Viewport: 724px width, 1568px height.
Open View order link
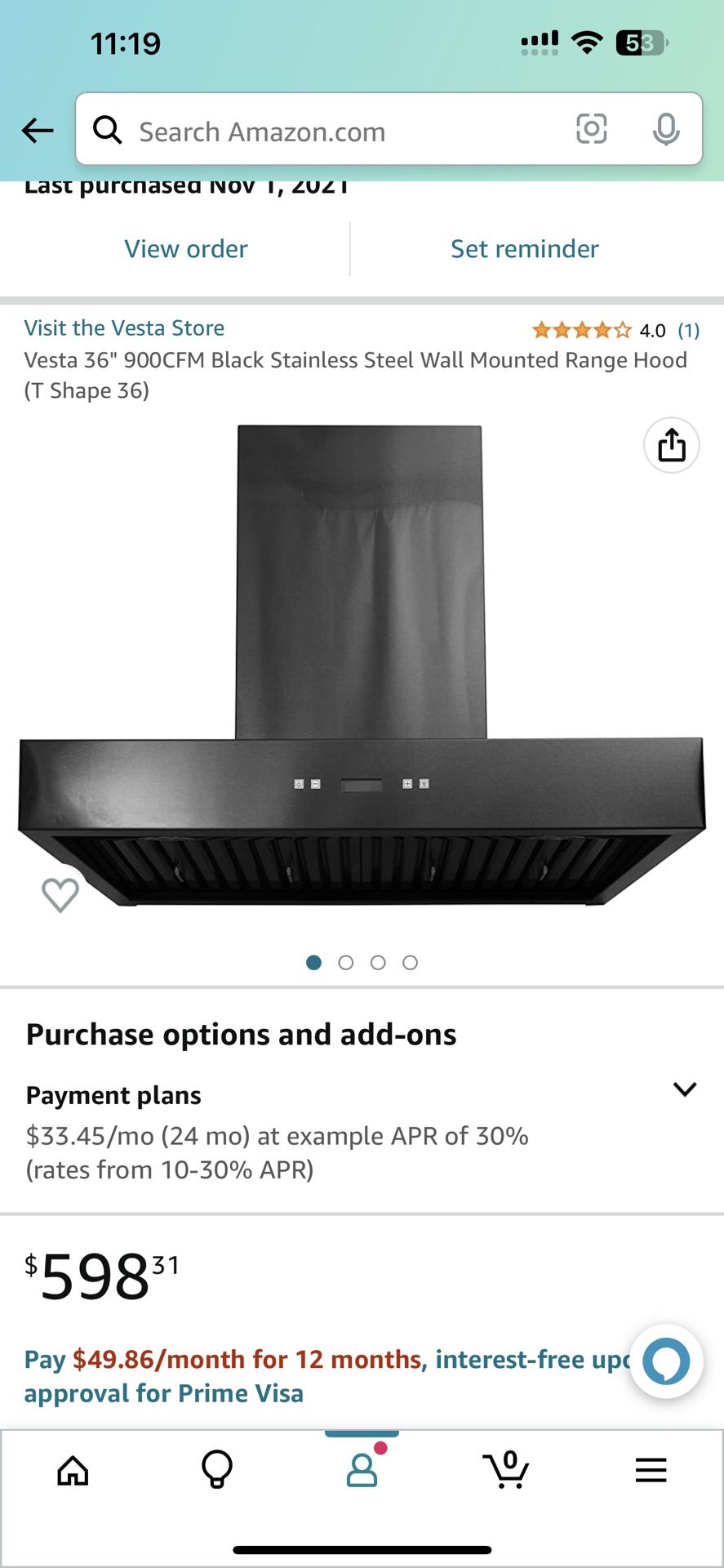(186, 249)
